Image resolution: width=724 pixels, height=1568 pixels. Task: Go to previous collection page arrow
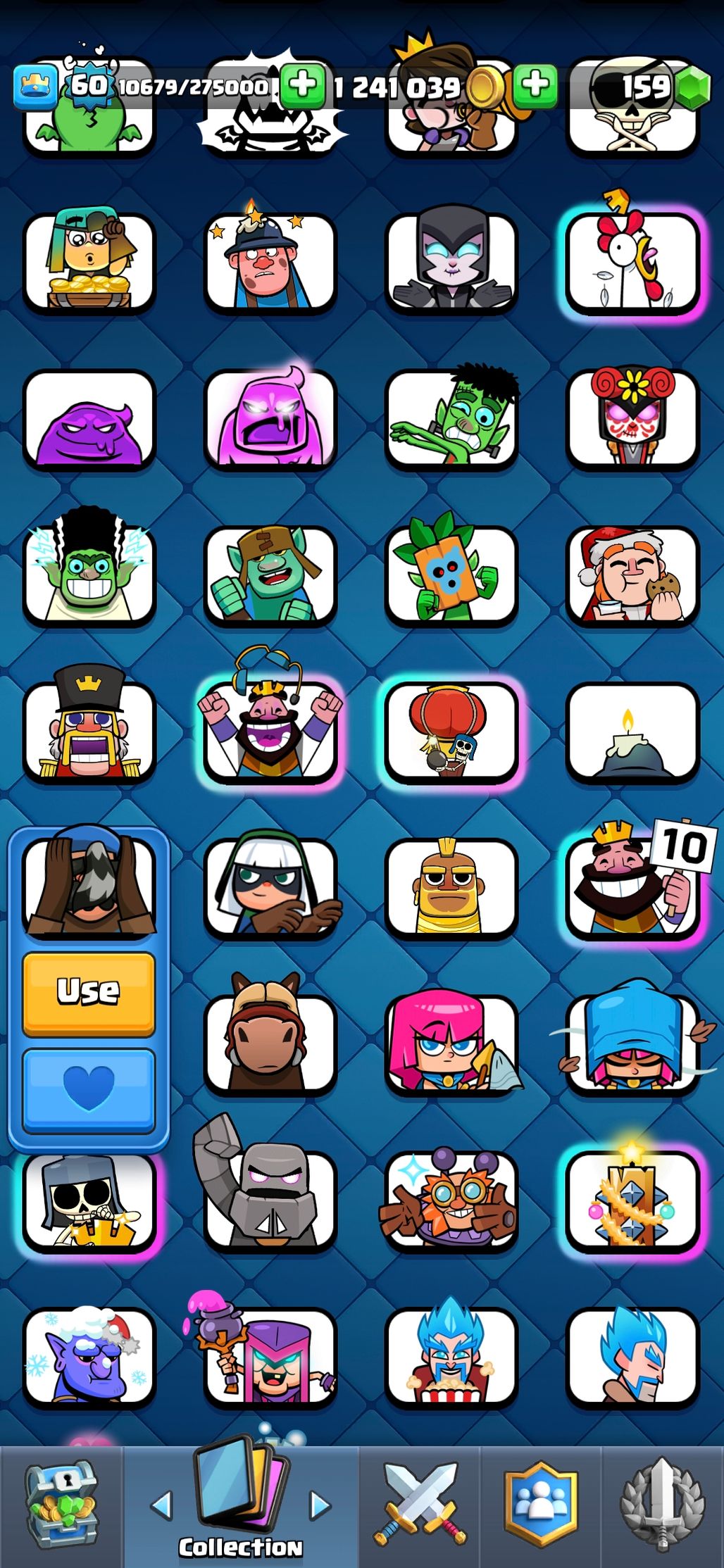162,1505
